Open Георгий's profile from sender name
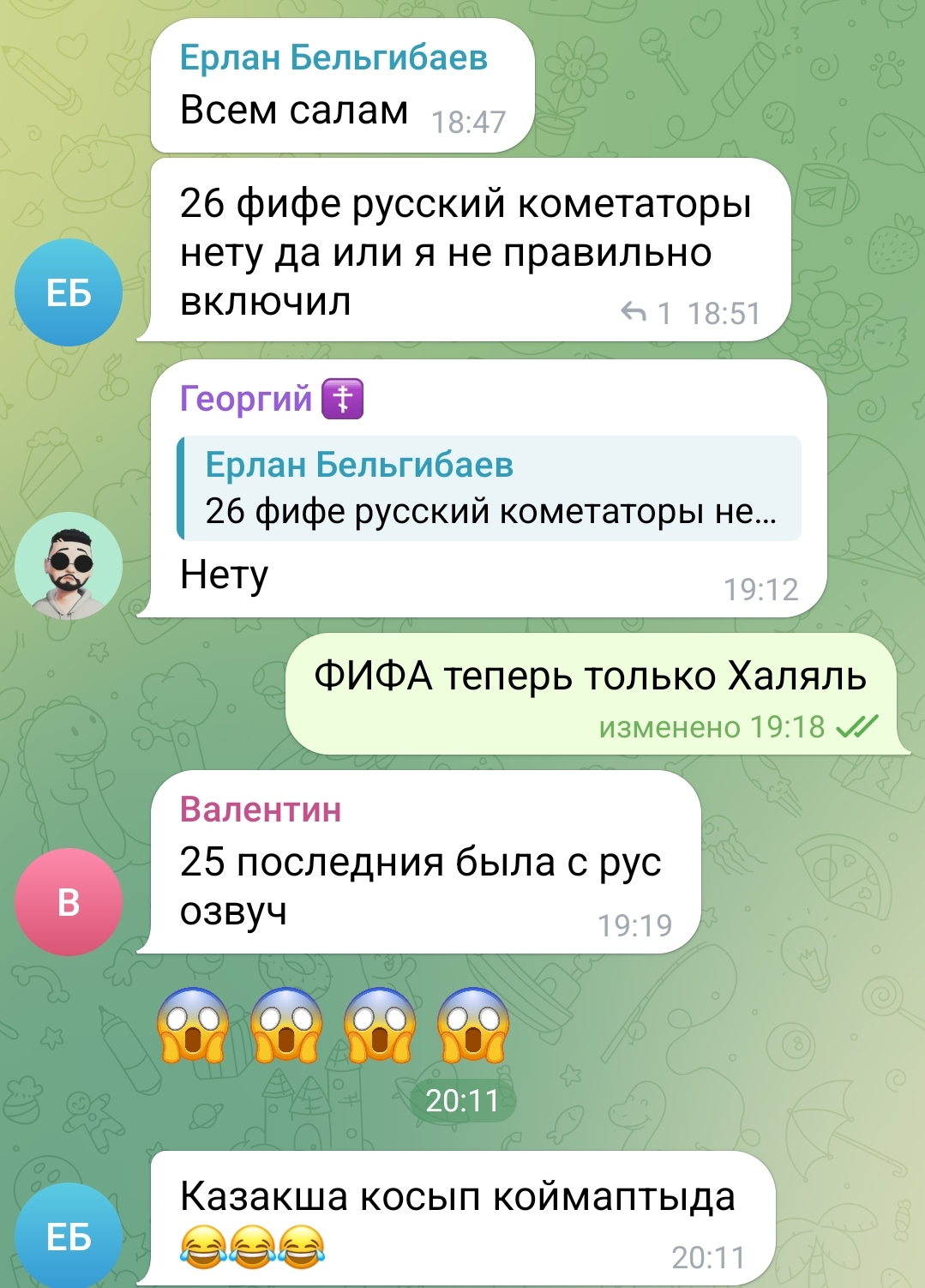 246,399
